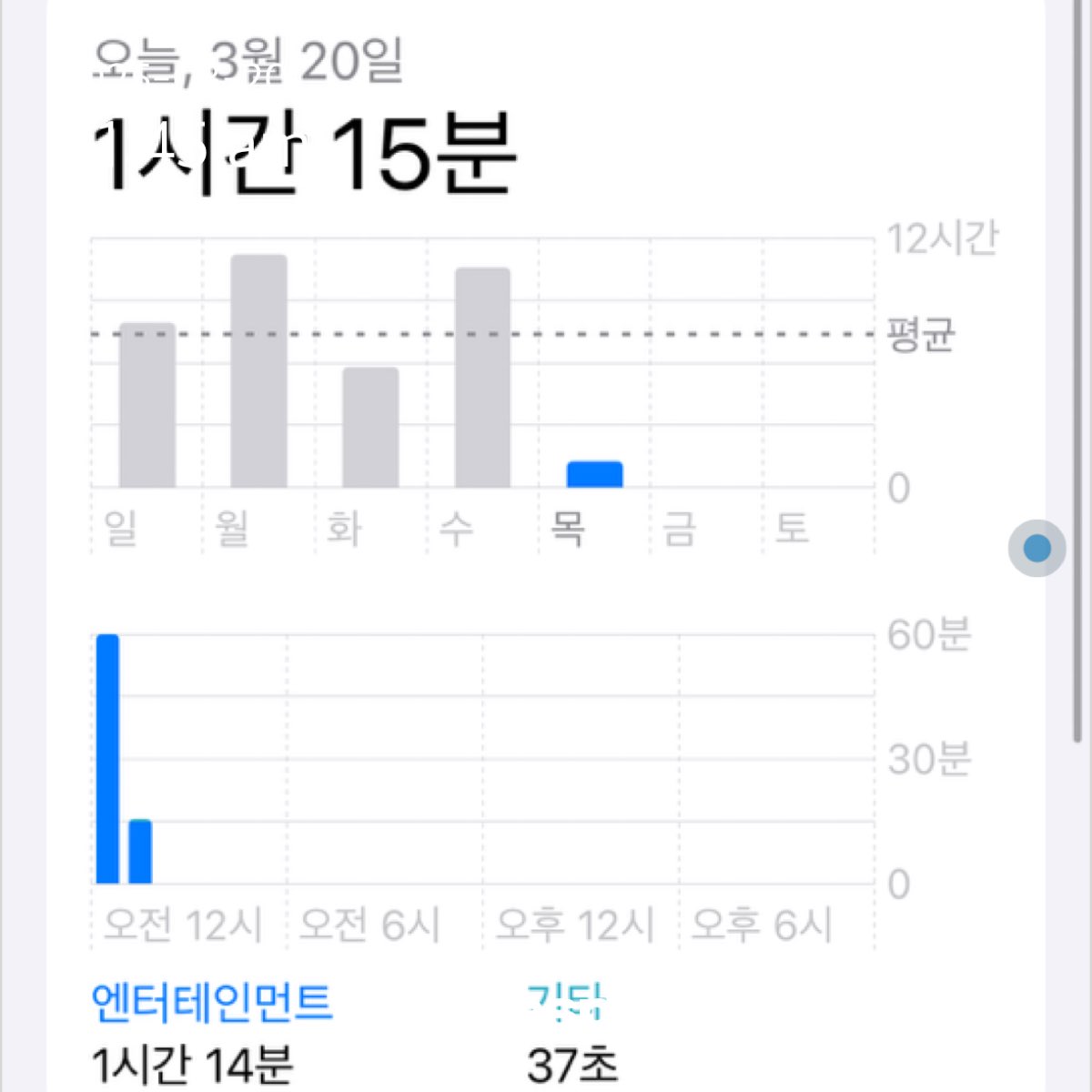Select Monday's usage bar in the weekly chart

point(259,371)
